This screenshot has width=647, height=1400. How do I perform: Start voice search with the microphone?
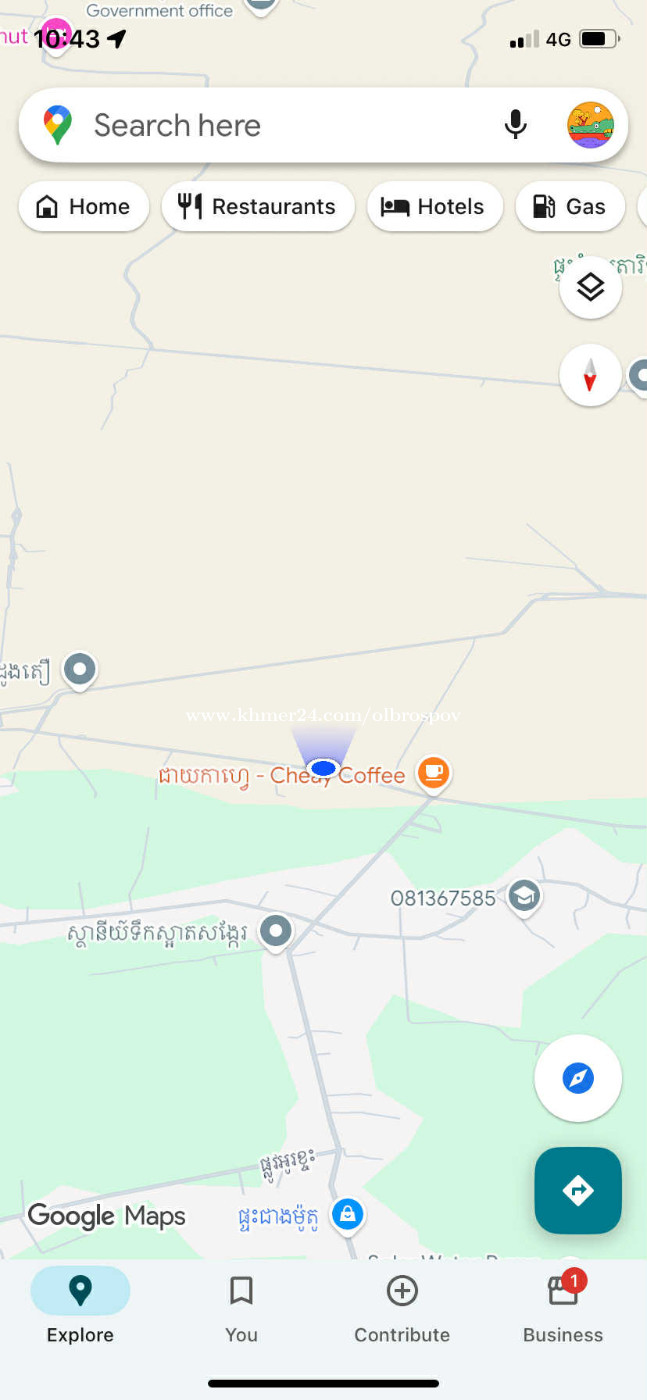(x=515, y=125)
